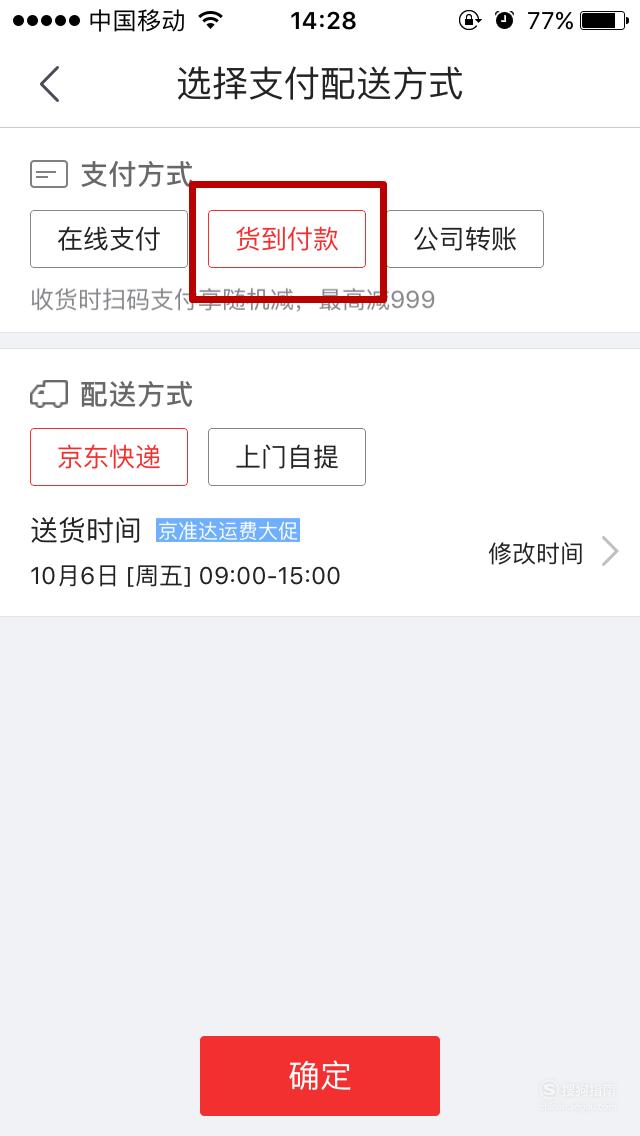
Task: Choose the 货到付款 payment option
Action: coord(287,239)
